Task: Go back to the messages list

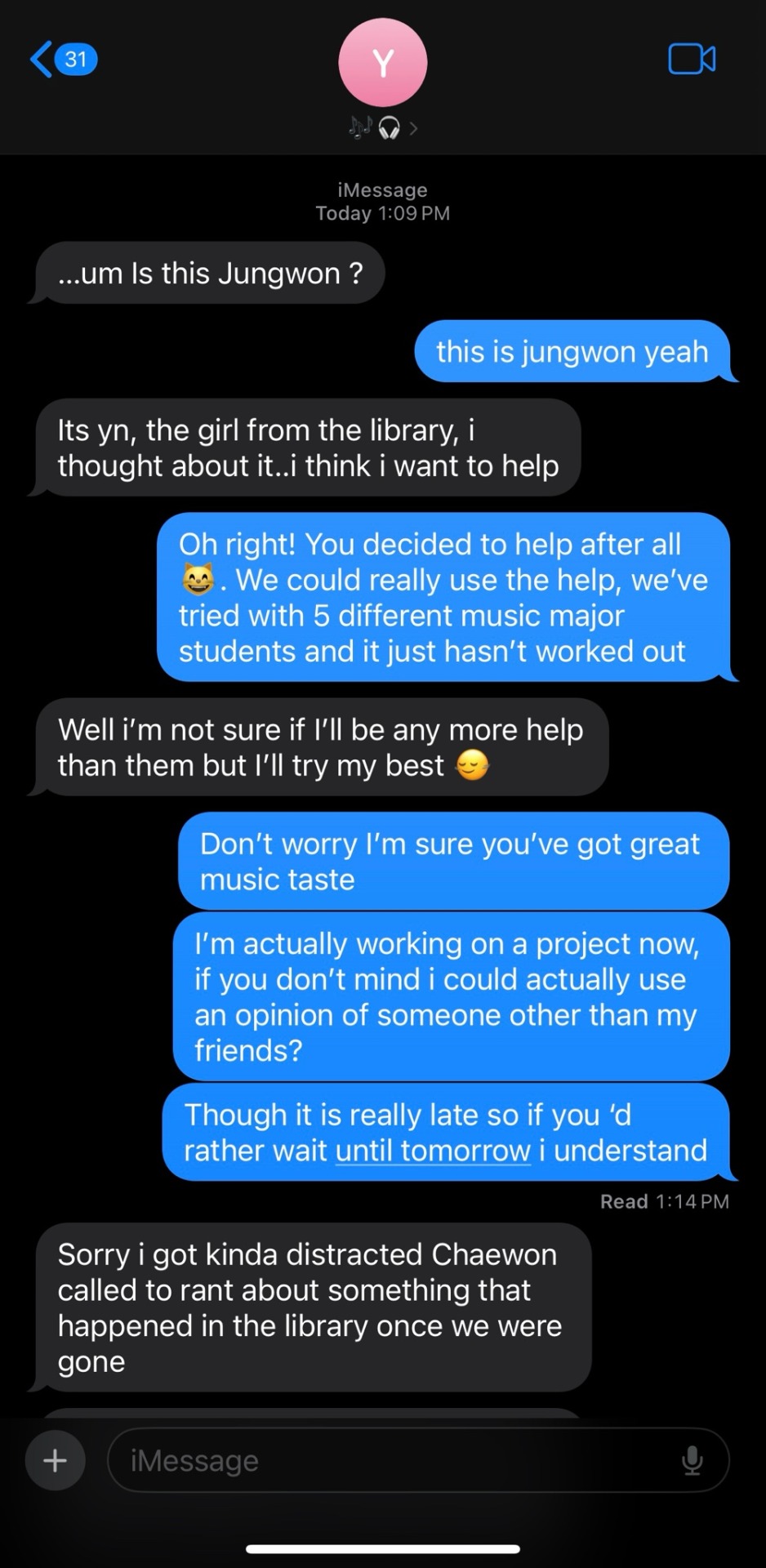Action: point(61,59)
